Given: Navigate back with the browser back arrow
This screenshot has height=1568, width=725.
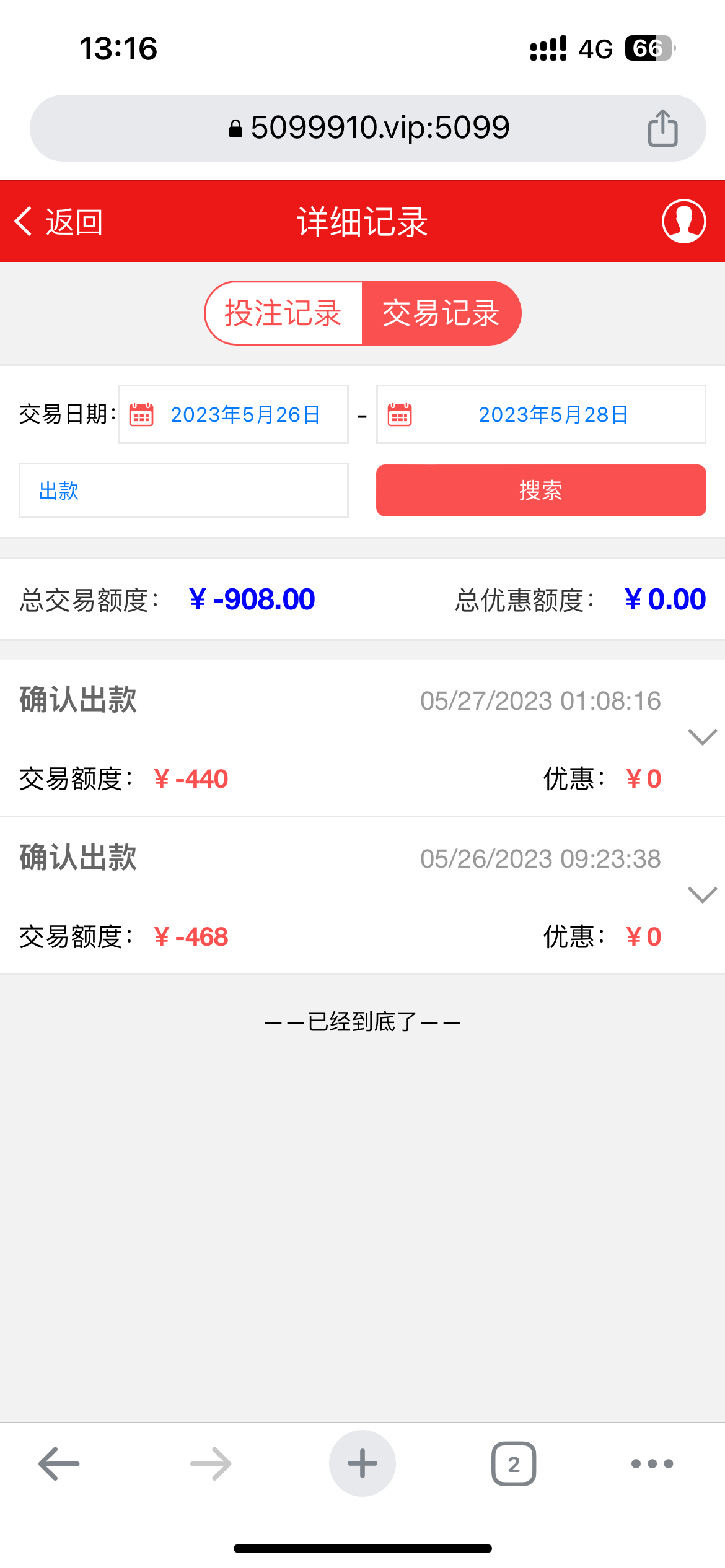Looking at the screenshot, I should 59,1463.
